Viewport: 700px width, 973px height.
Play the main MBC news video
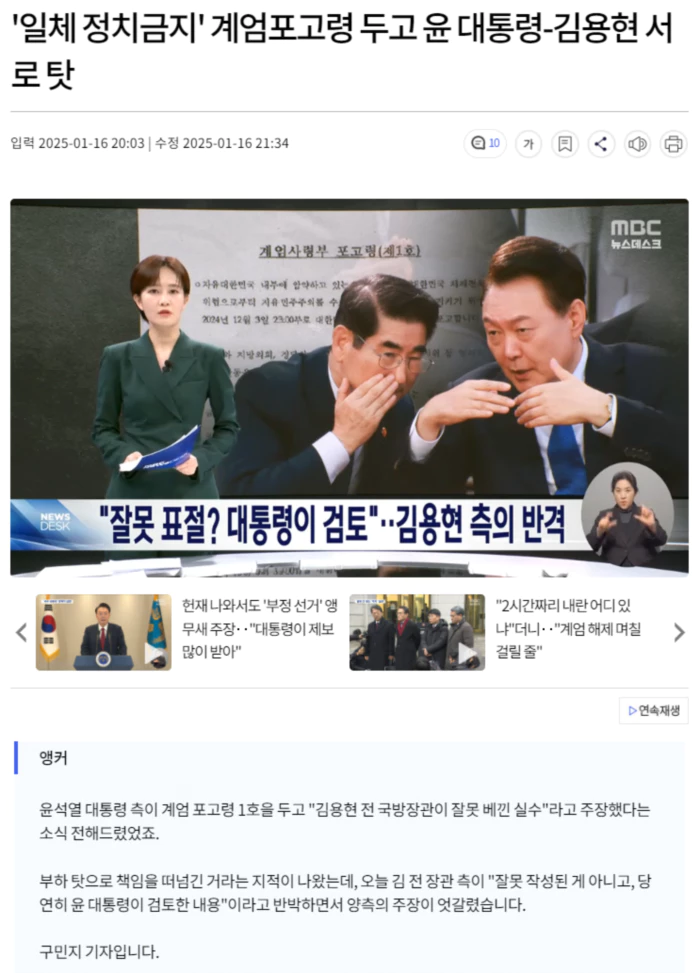[x=349, y=387]
